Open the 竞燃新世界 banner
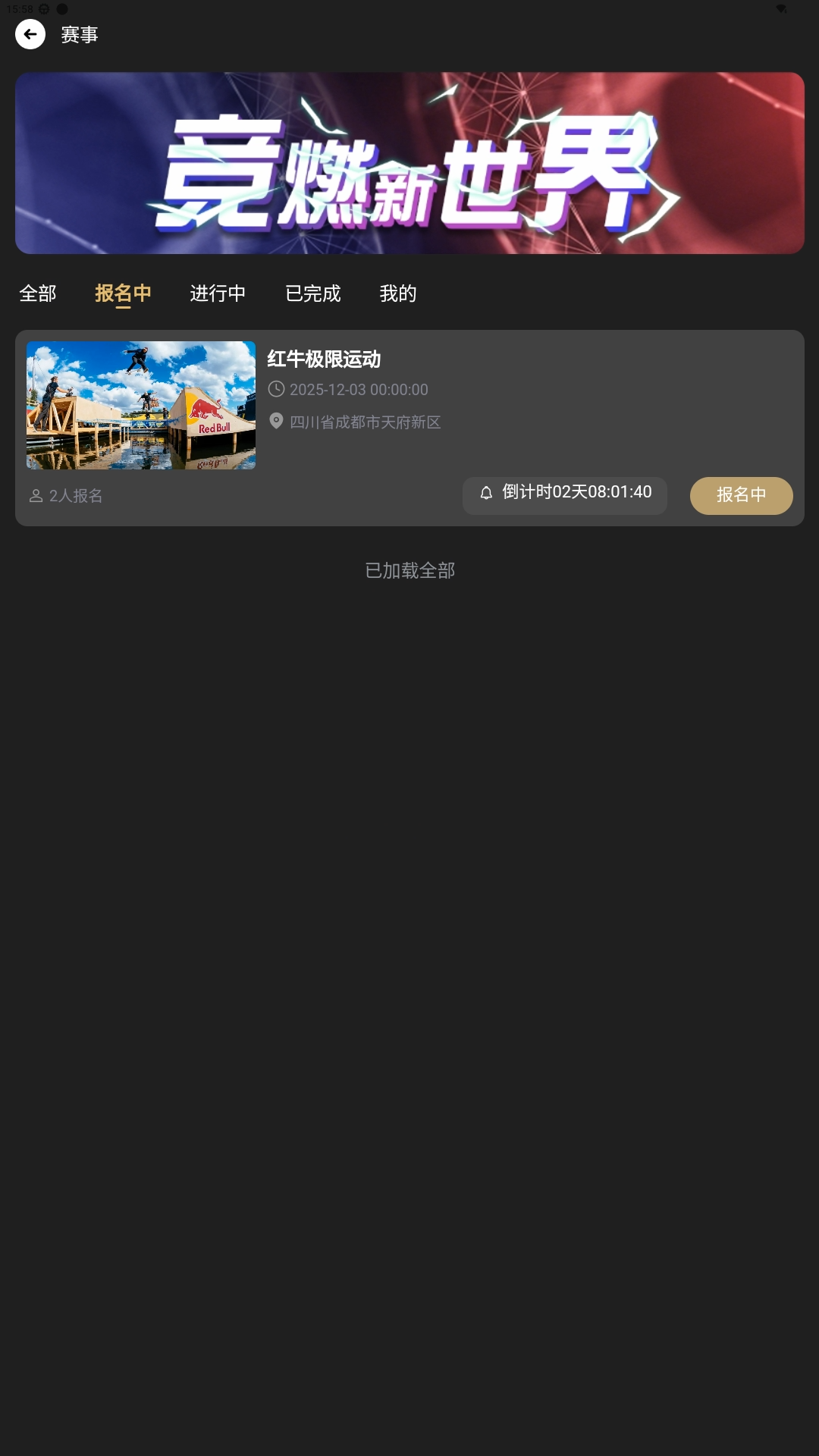Image resolution: width=819 pixels, height=1456 pixels. tap(409, 163)
